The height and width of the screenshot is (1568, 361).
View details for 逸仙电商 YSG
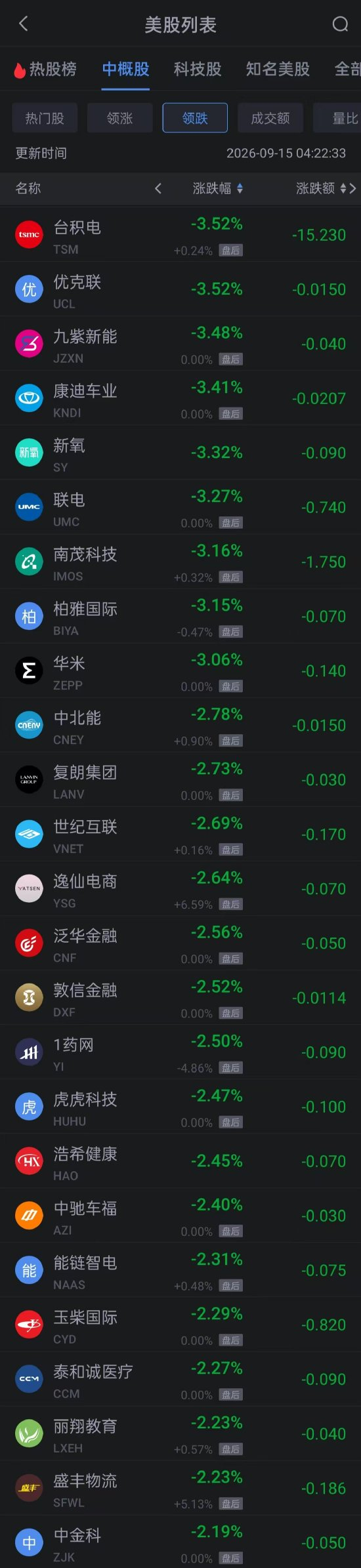point(180,888)
